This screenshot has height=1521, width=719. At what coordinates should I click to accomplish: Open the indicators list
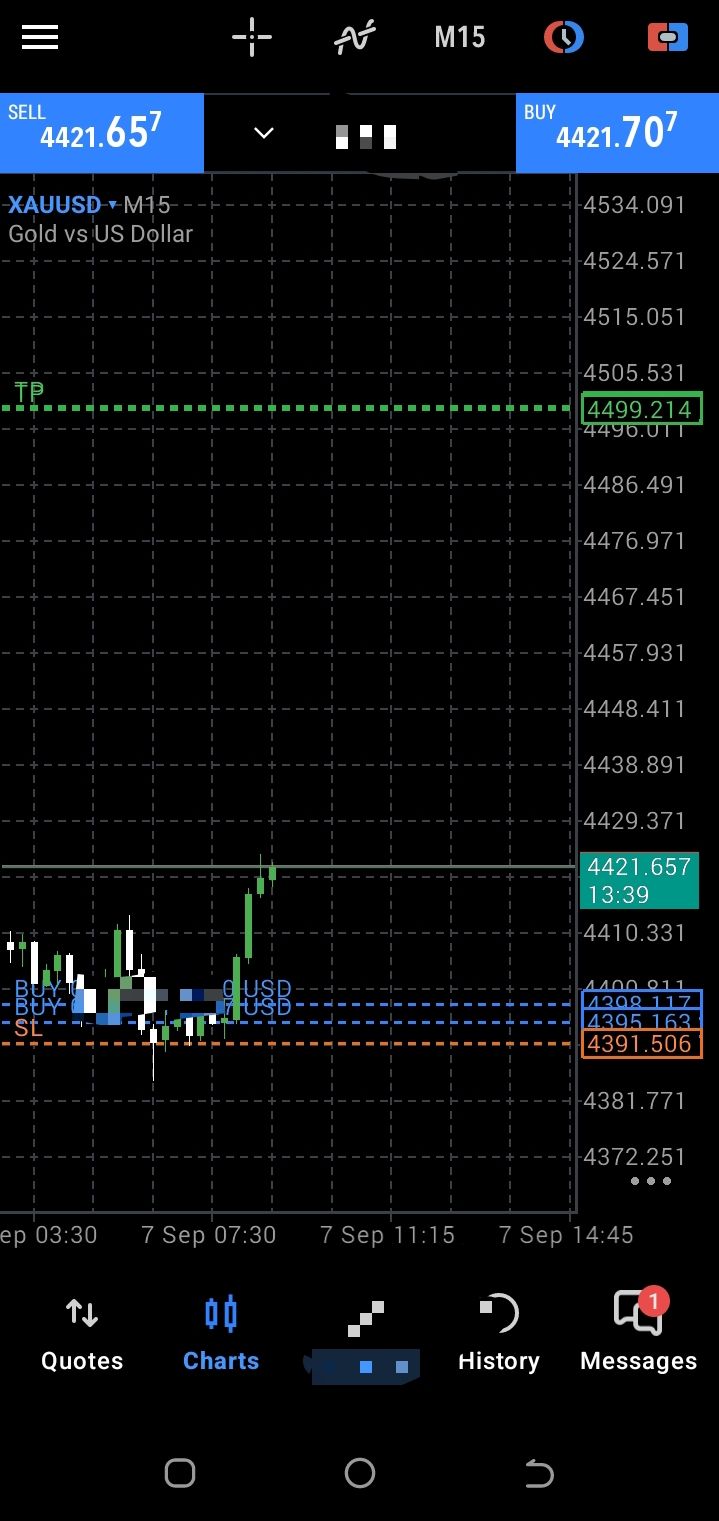coord(355,38)
